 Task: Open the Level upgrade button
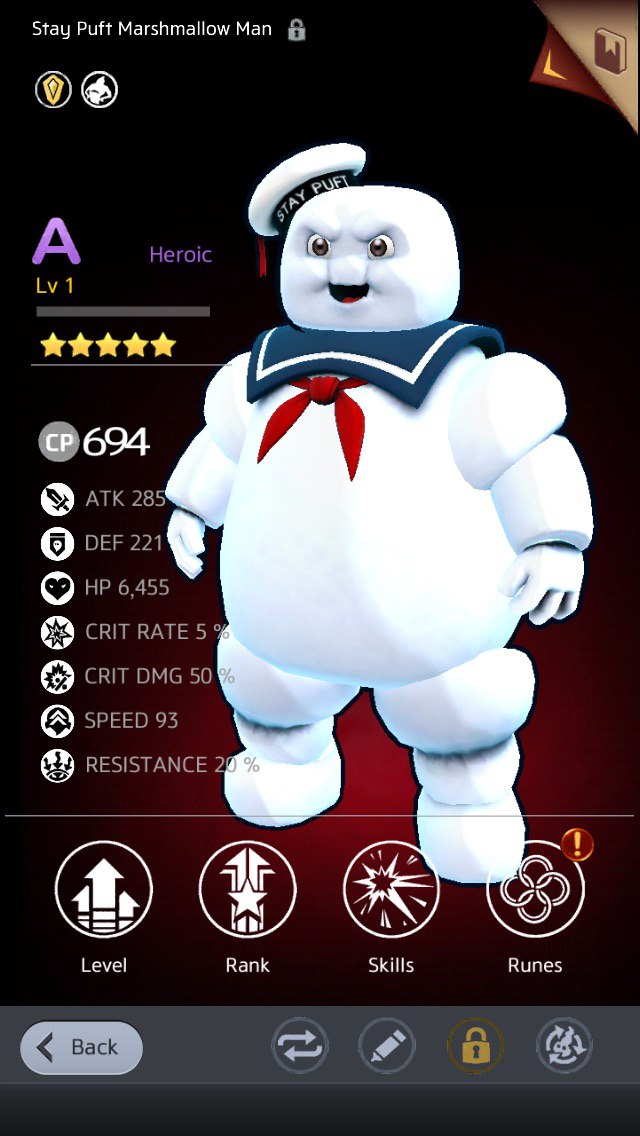click(x=104, y=888)
